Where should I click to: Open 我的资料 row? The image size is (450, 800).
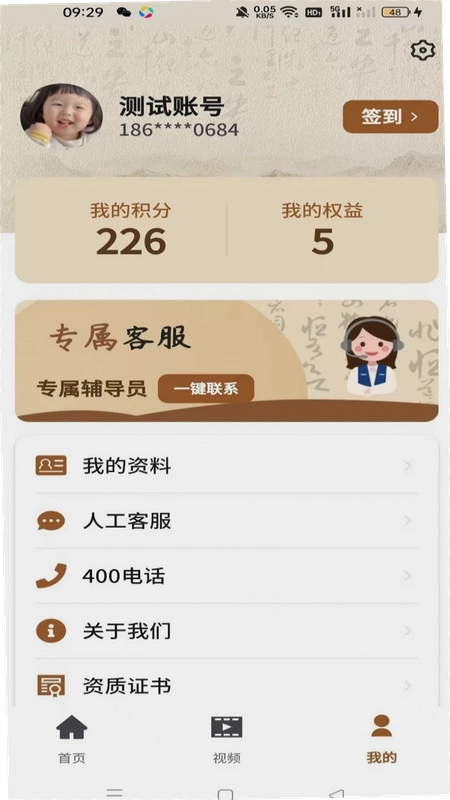tap(227, 466)
